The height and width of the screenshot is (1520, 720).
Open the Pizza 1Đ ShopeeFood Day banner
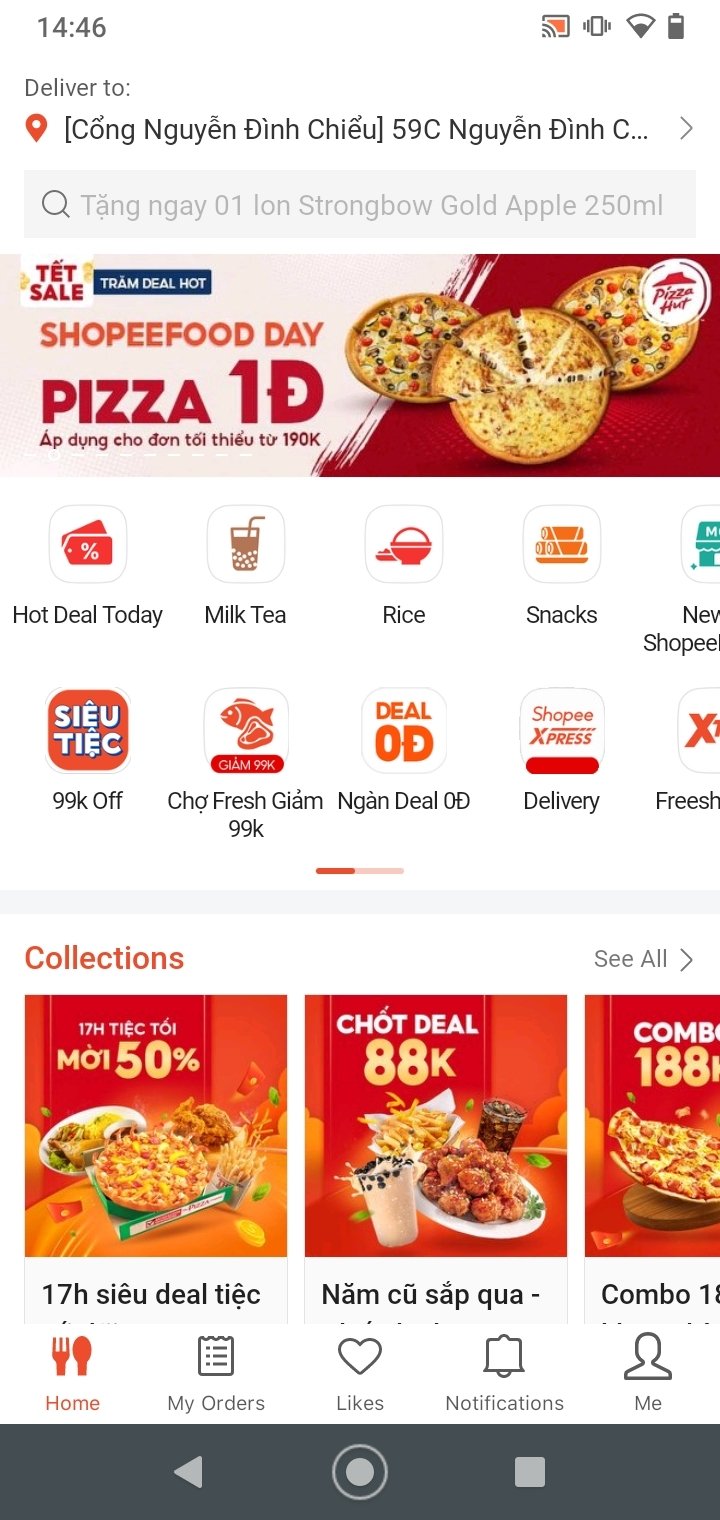pyautogui.click(x=360, y=365)
